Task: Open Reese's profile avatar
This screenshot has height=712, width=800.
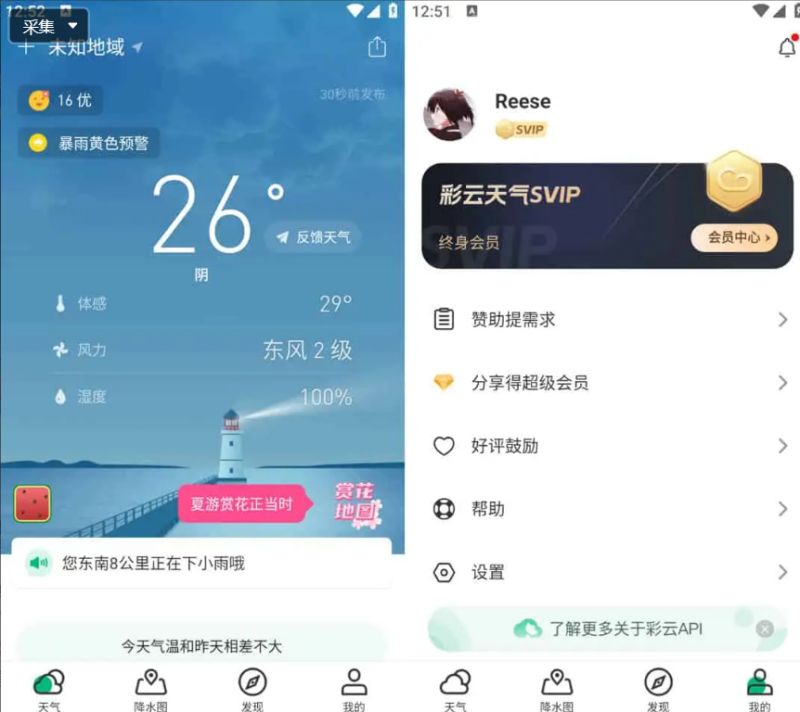Action: 450,115
